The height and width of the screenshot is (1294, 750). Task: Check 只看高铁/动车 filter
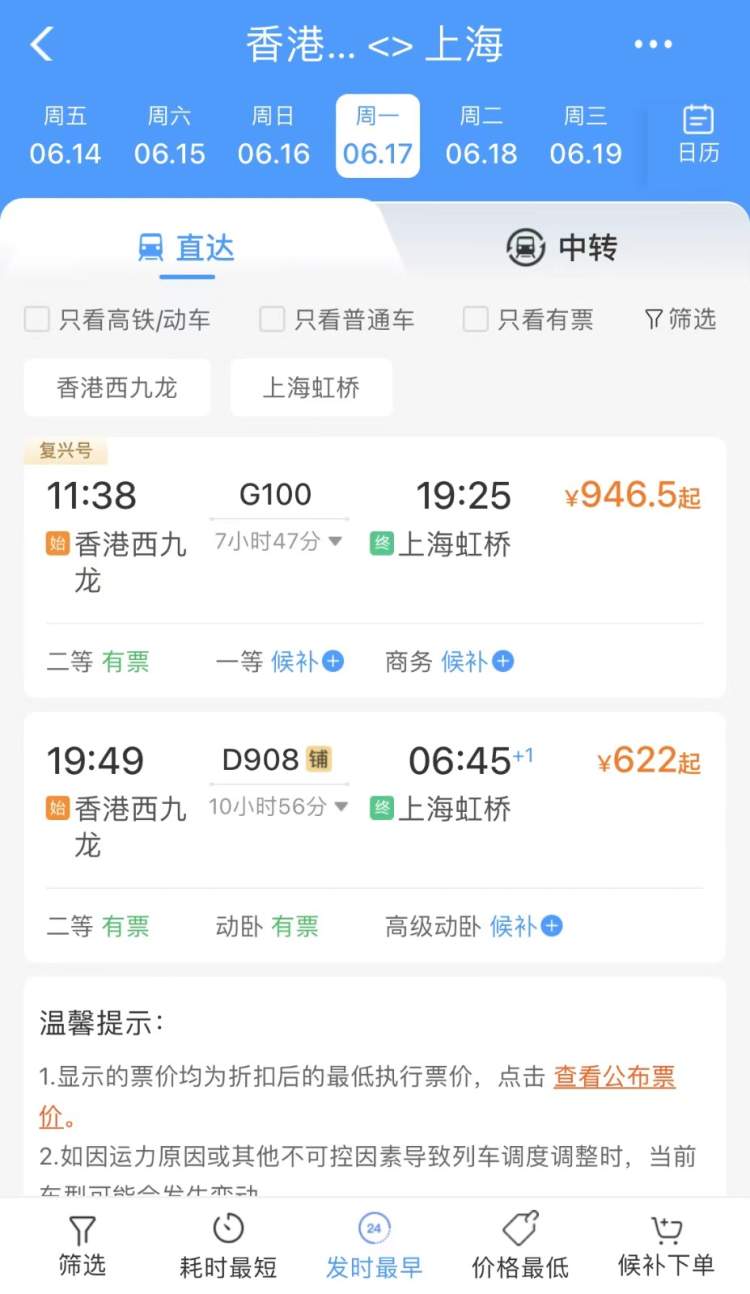[x=37, y=320]
